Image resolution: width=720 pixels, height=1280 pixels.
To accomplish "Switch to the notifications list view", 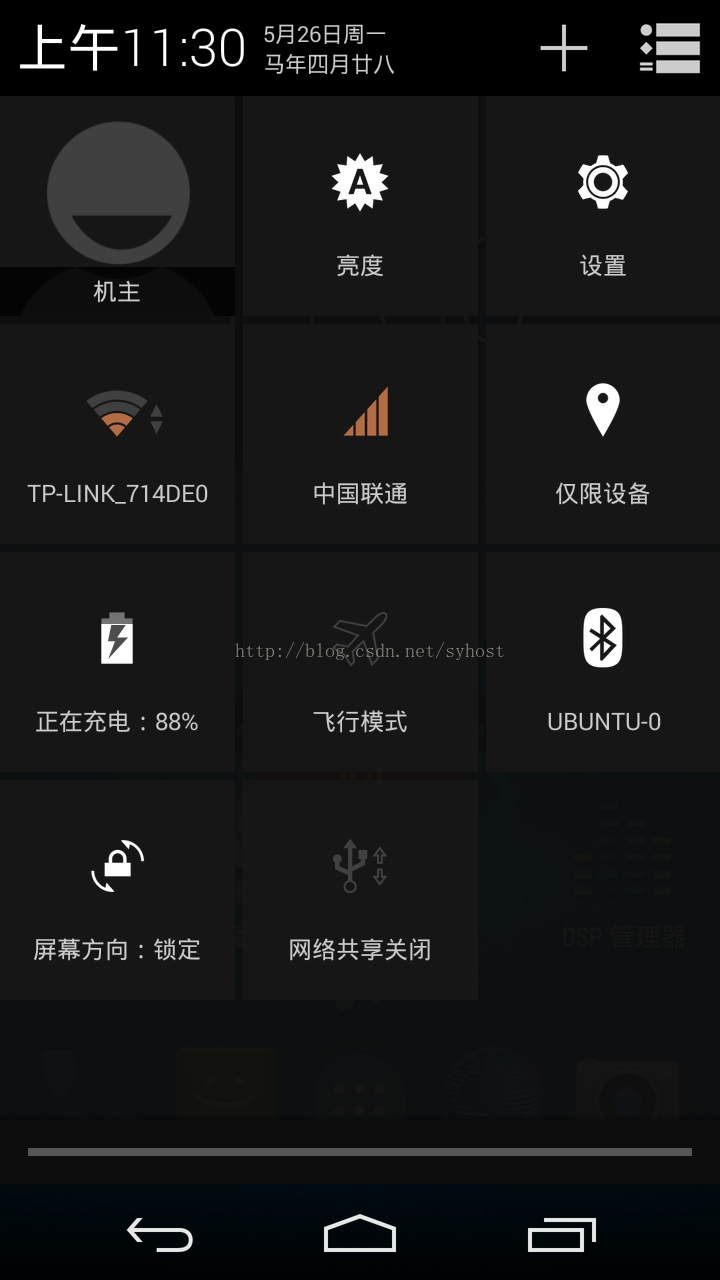I will coord(670,48).
